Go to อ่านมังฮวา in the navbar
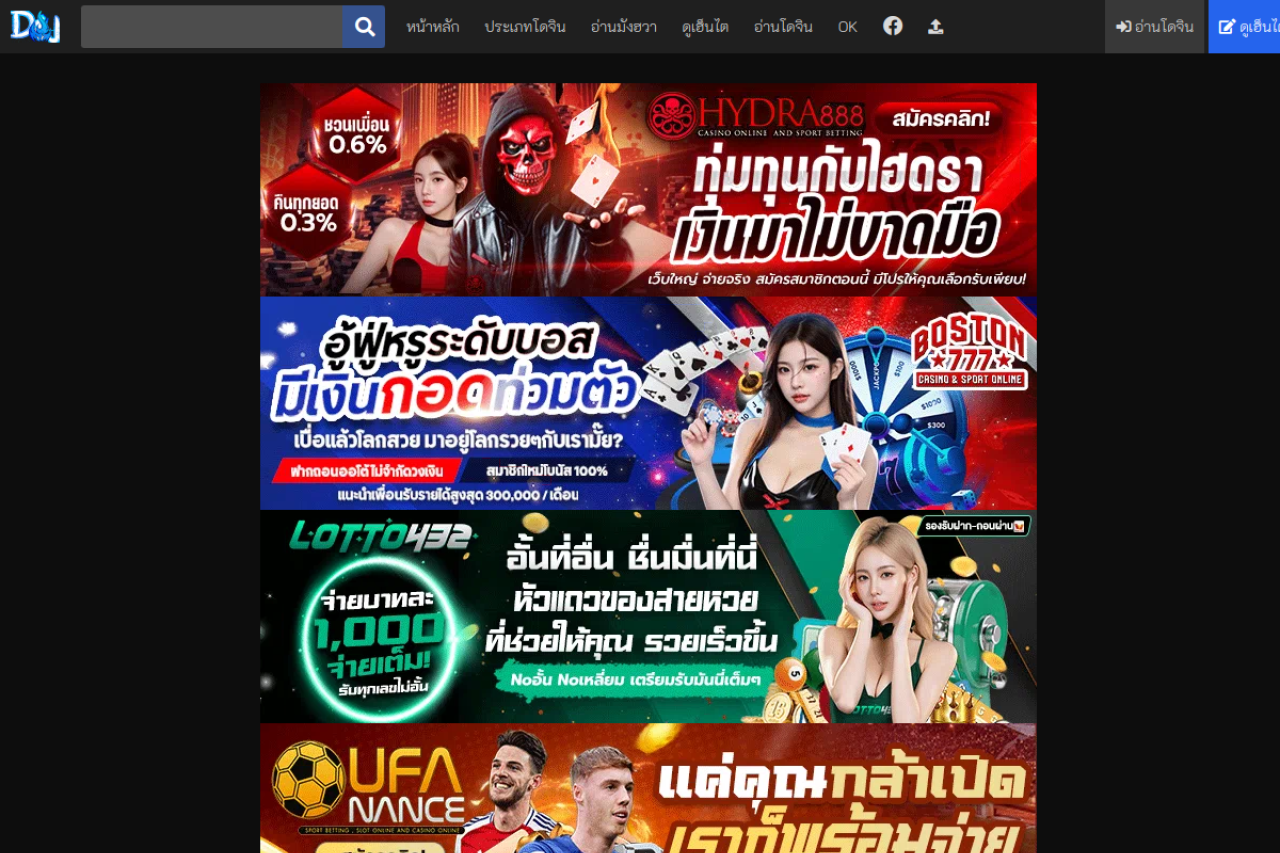 [623, 27]
